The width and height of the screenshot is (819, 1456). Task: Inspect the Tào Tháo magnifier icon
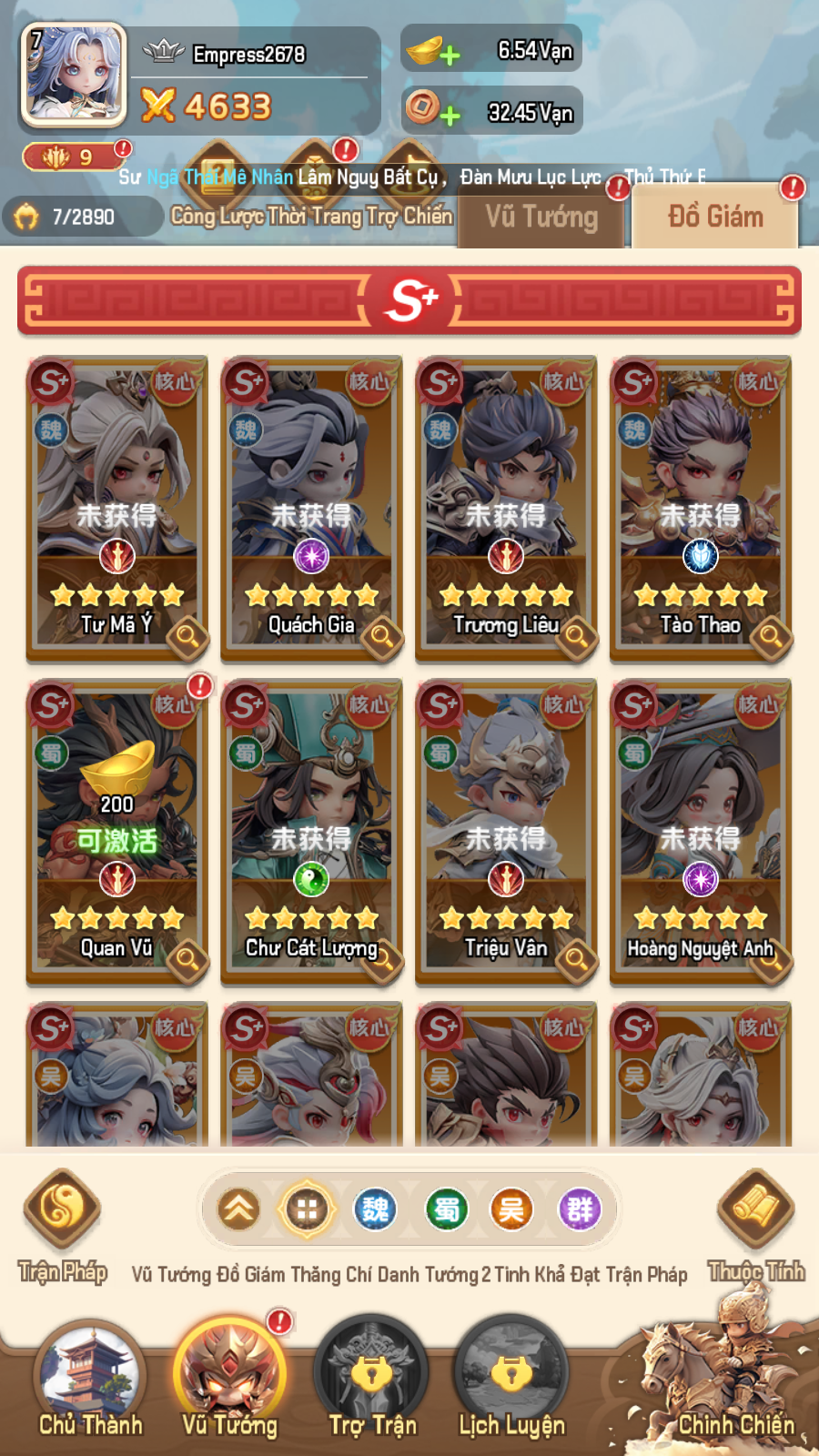pyautogui.click(x=772, y=636)
